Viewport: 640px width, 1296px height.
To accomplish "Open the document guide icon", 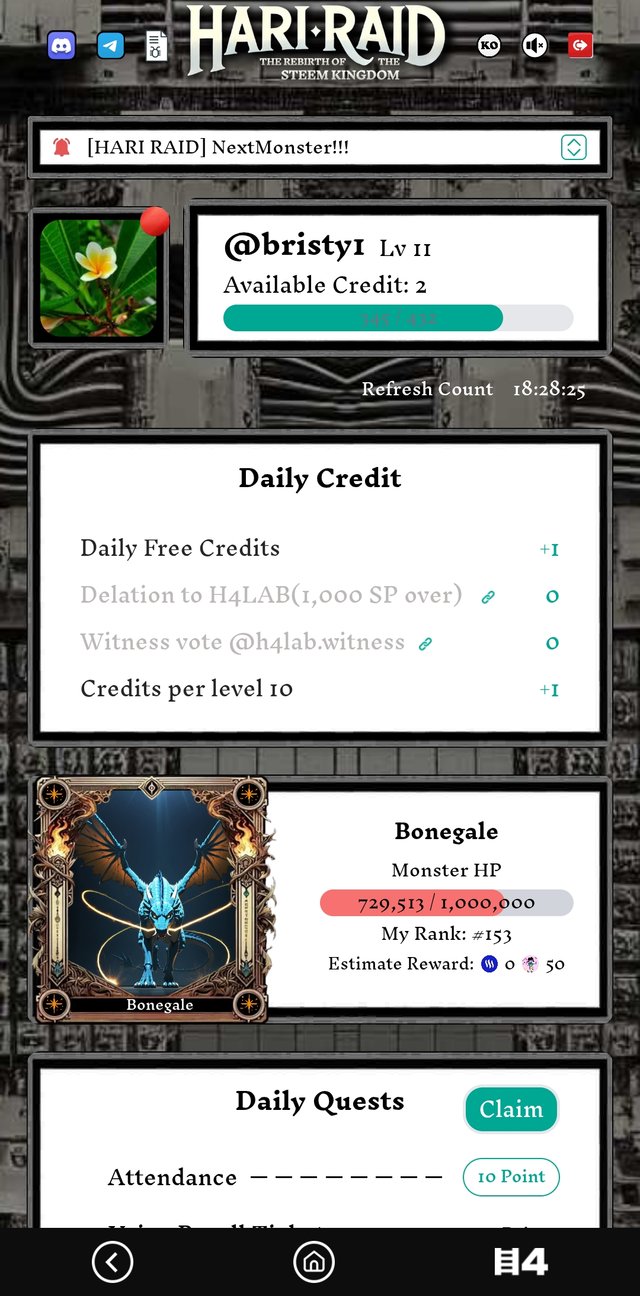I will (156, 45).
